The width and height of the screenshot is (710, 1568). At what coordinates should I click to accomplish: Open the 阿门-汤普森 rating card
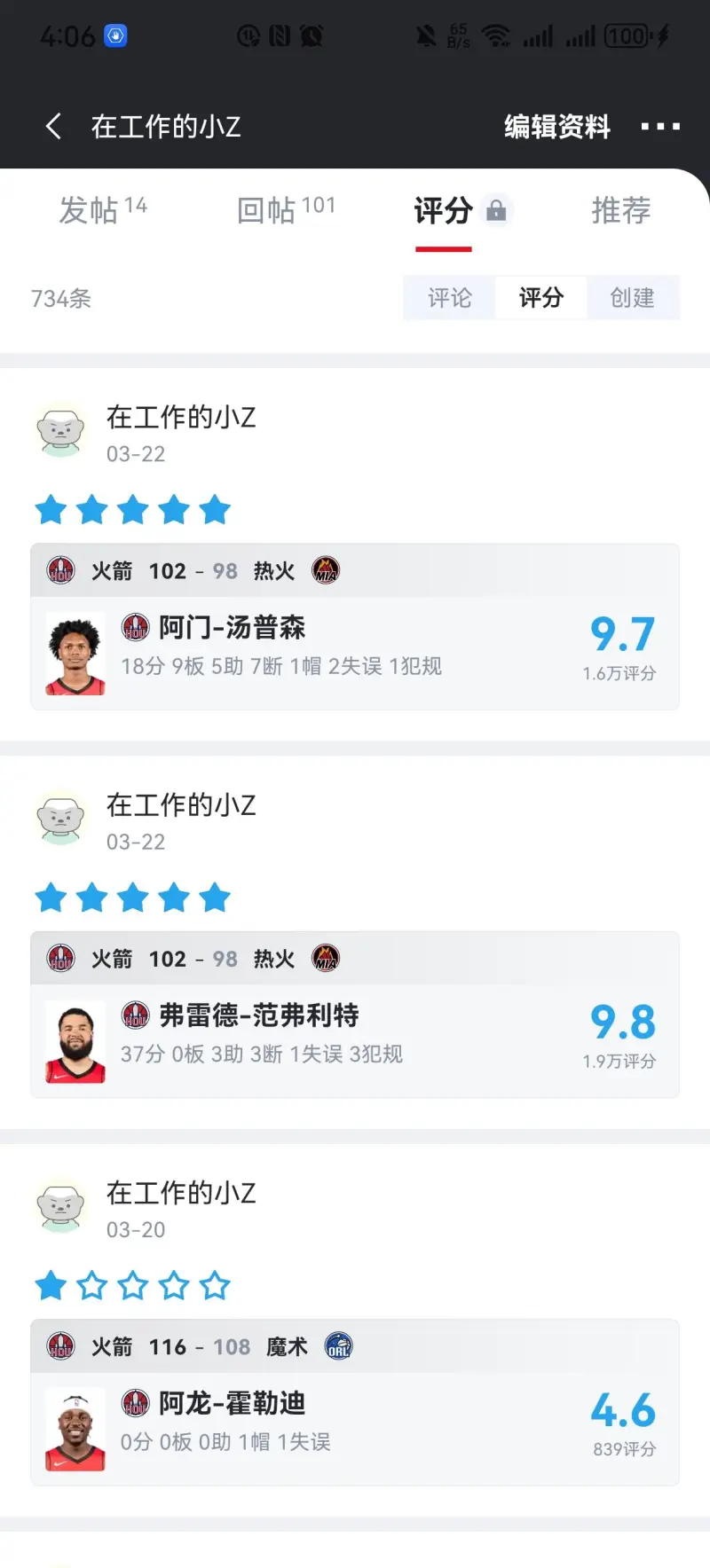(355, 653)
